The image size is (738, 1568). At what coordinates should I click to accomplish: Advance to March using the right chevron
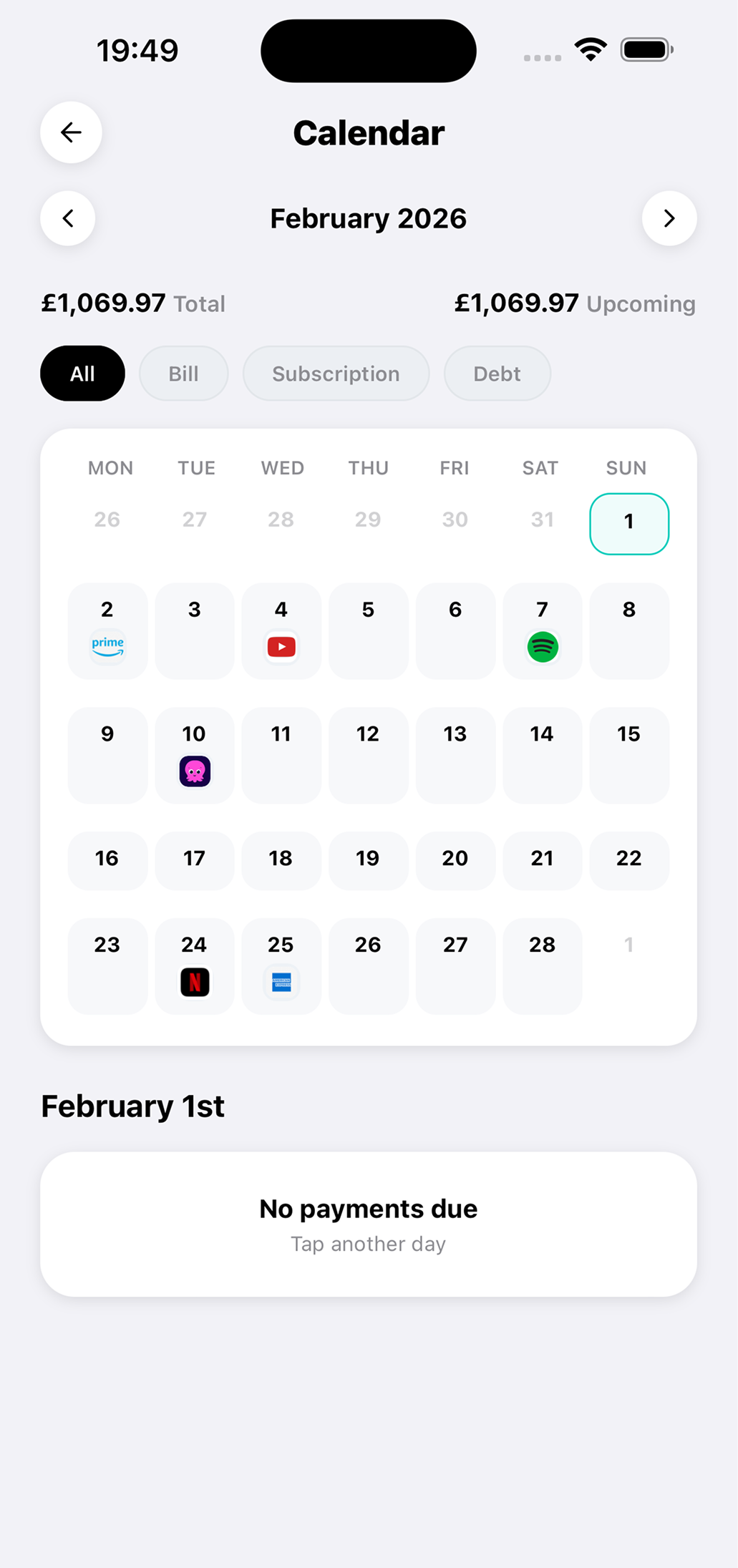pos(670,218)
